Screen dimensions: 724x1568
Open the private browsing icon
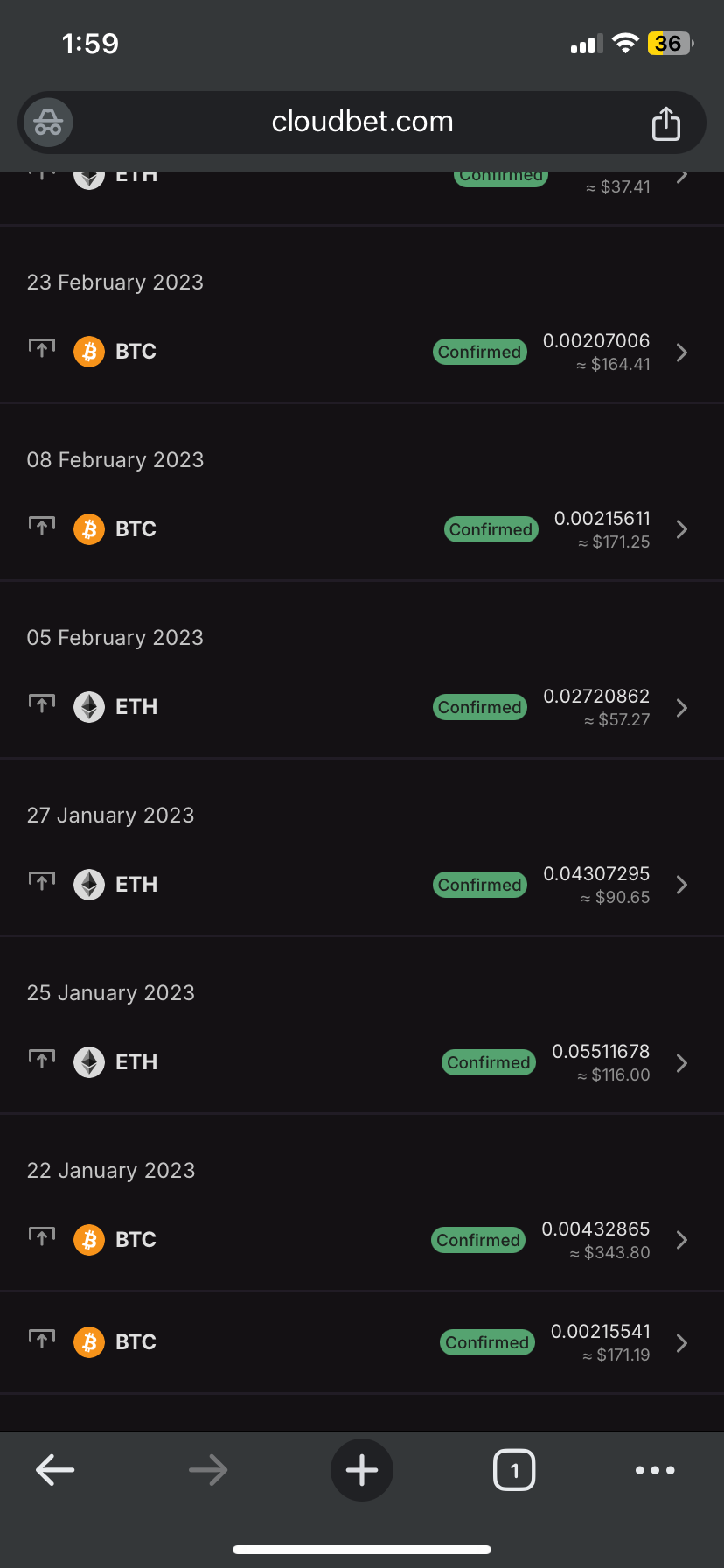click(48, 122)
